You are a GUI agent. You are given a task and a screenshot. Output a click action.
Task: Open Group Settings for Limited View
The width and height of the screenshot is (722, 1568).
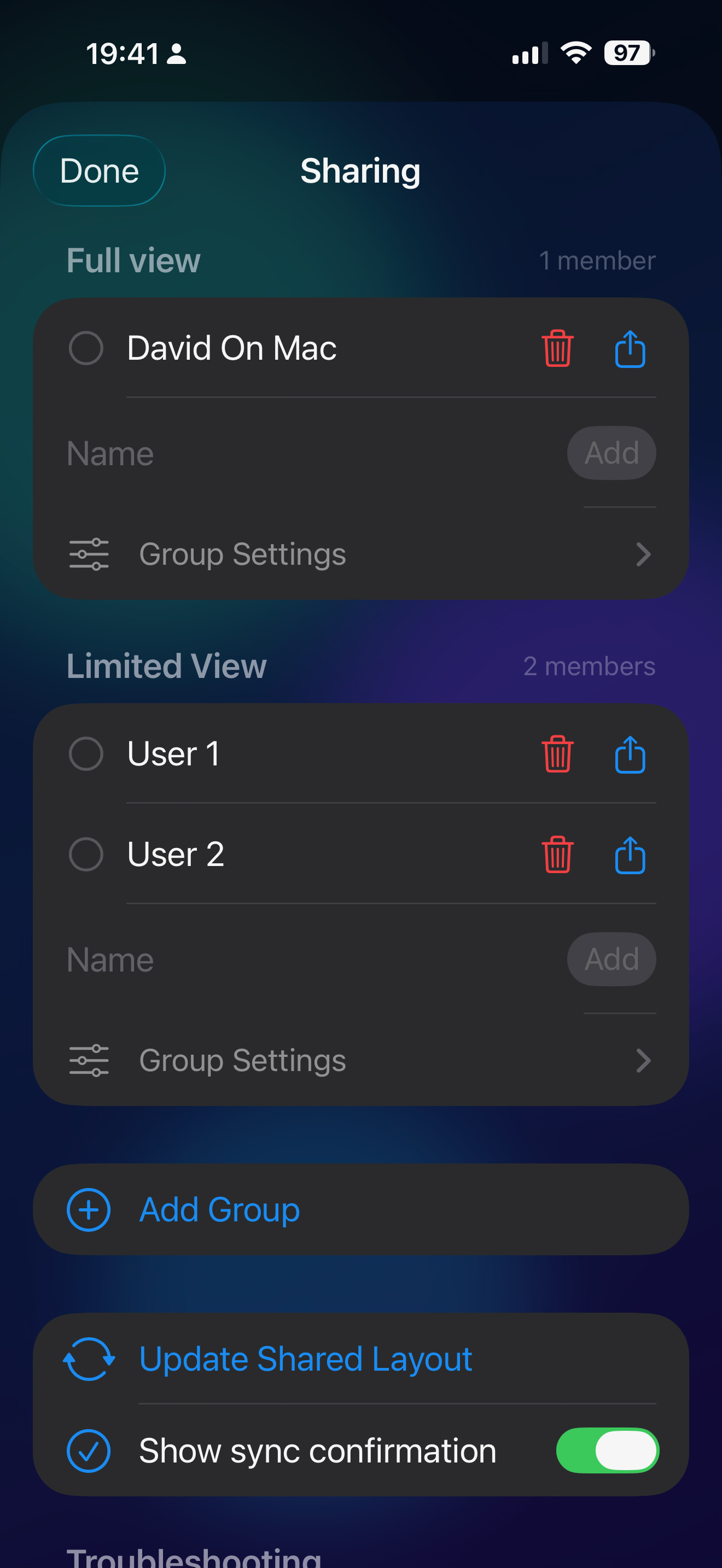coord(242,1060)
